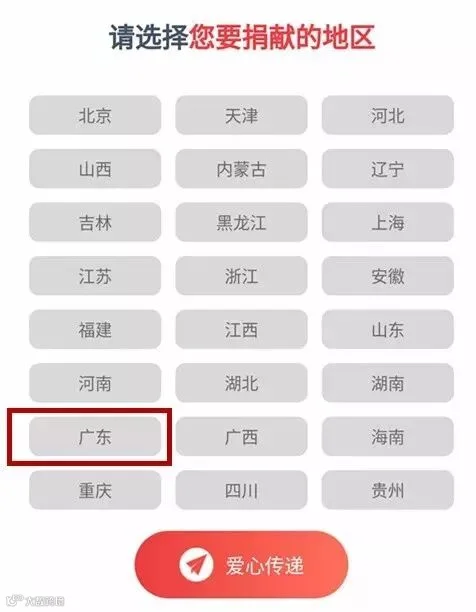The width and height of the screenshot is (476, 612).
Task: Pick 辽宁 as the region
Action: pyautogui.click(x=387, y=169)
